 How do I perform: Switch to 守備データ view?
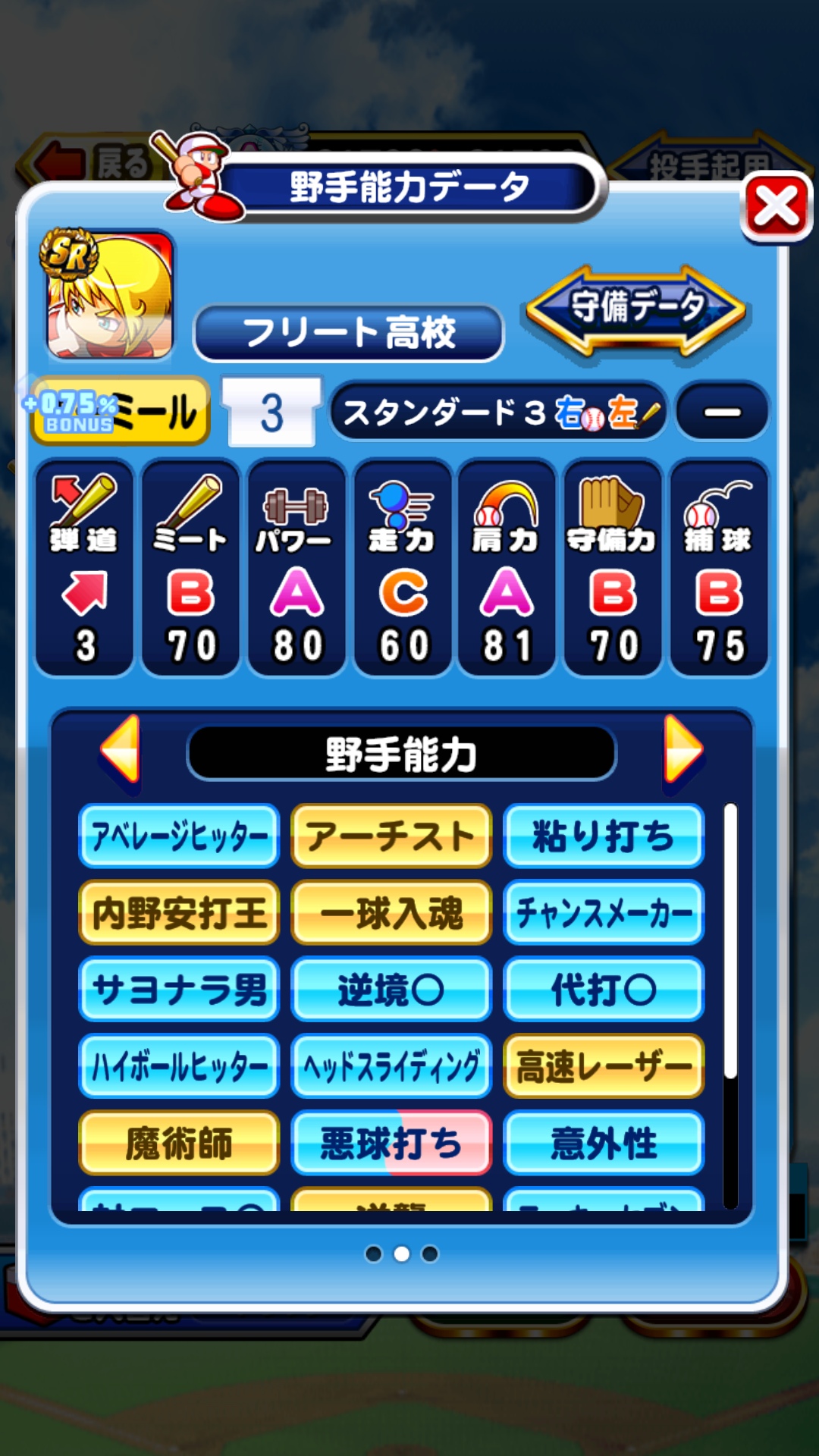click(x=636, y=309)
